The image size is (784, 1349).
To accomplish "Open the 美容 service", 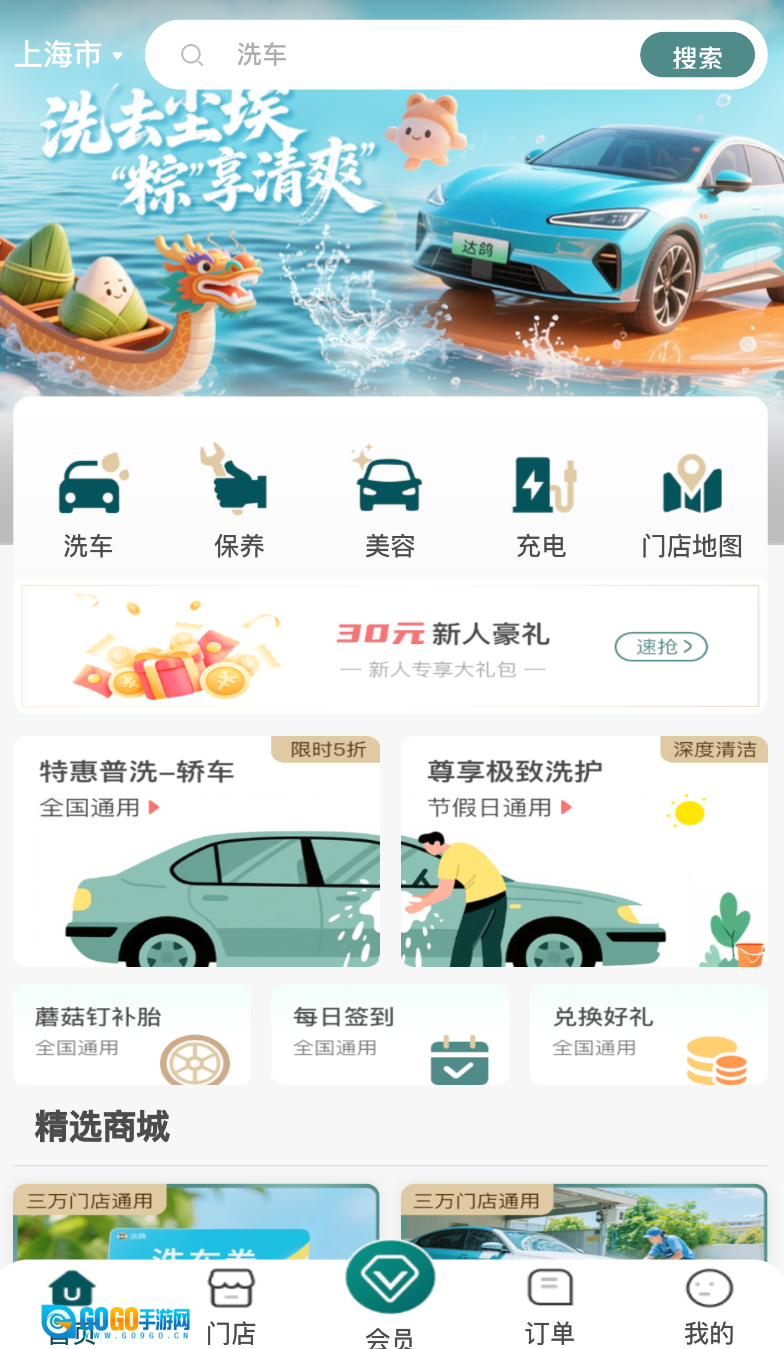I will [389, 505].
